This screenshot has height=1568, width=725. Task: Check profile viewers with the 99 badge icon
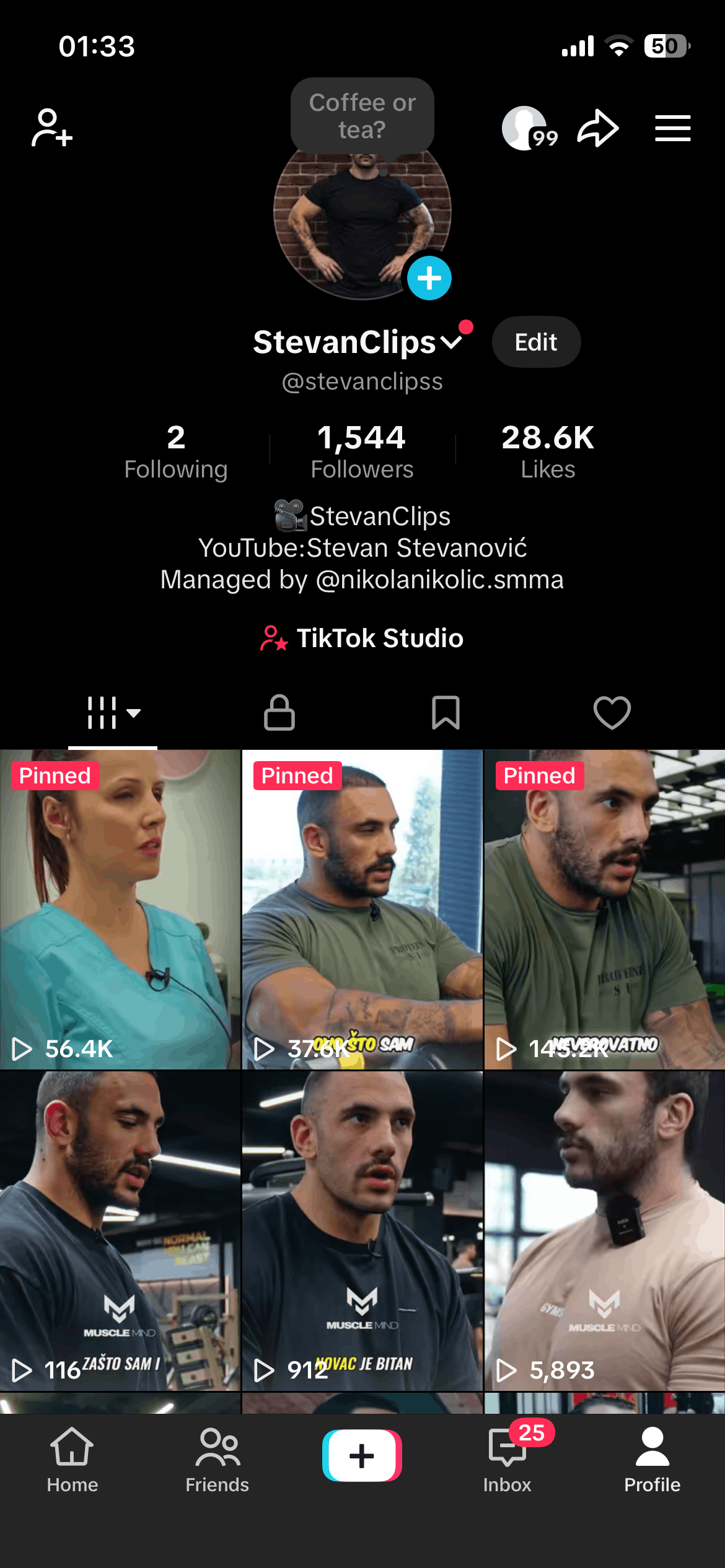click(x=524, y=128)
